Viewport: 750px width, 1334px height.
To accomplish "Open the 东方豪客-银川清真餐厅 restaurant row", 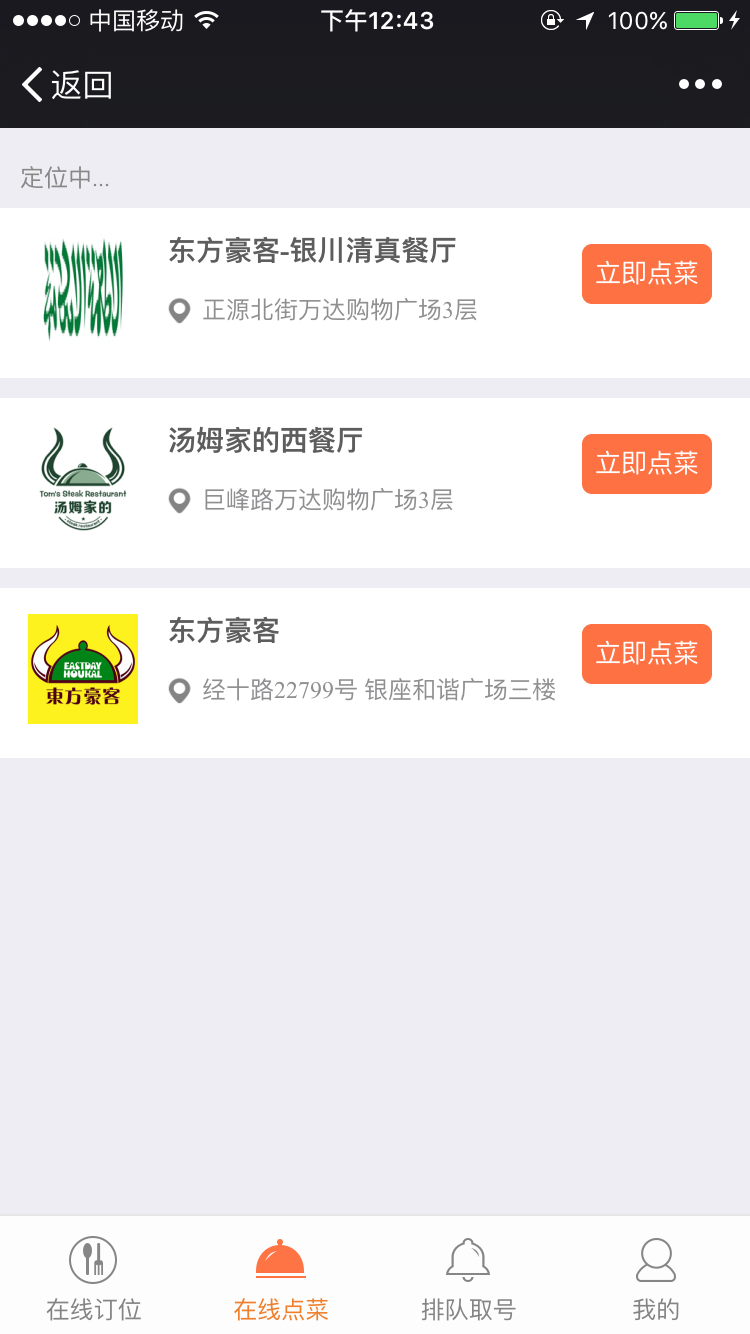I will [x=375, y=293].
